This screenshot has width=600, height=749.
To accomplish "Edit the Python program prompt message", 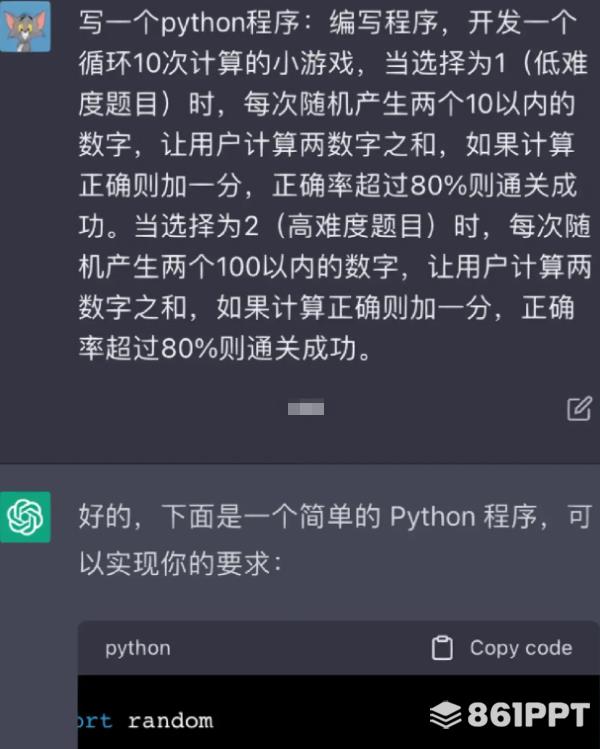I will pos(578,408).
